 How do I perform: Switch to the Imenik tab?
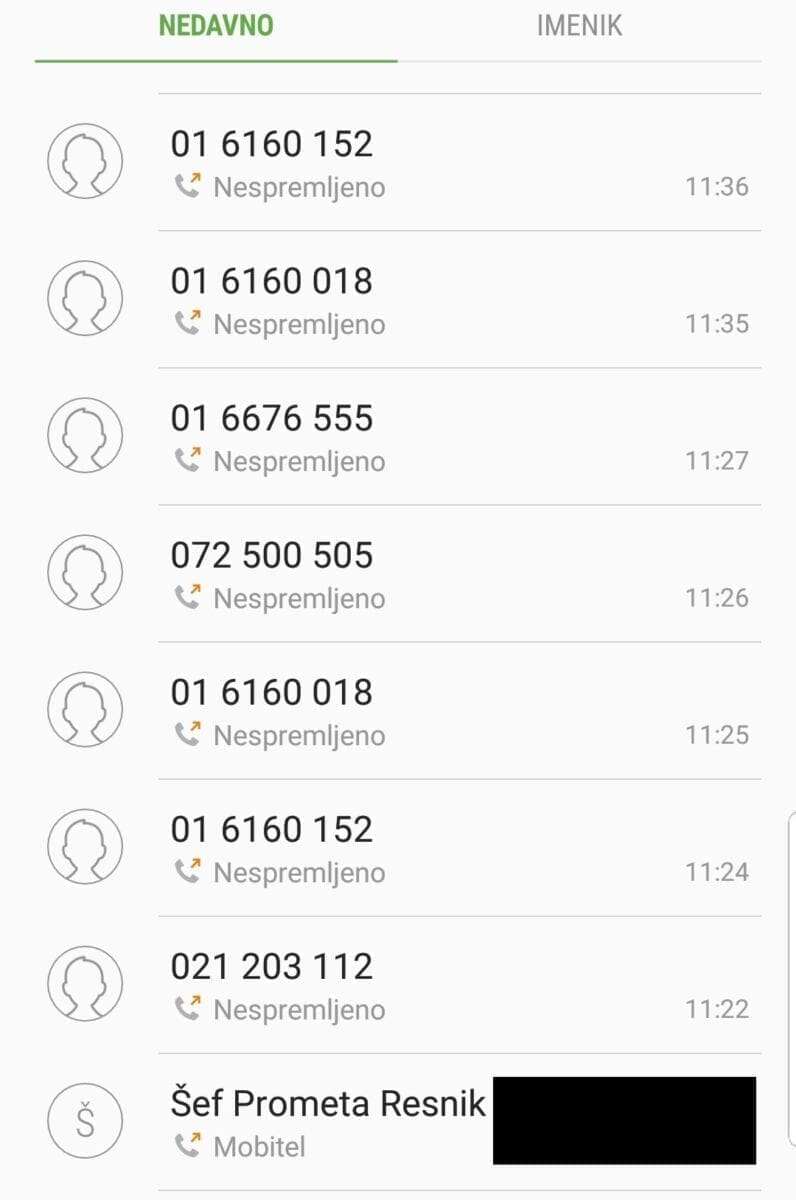[579, 27]
